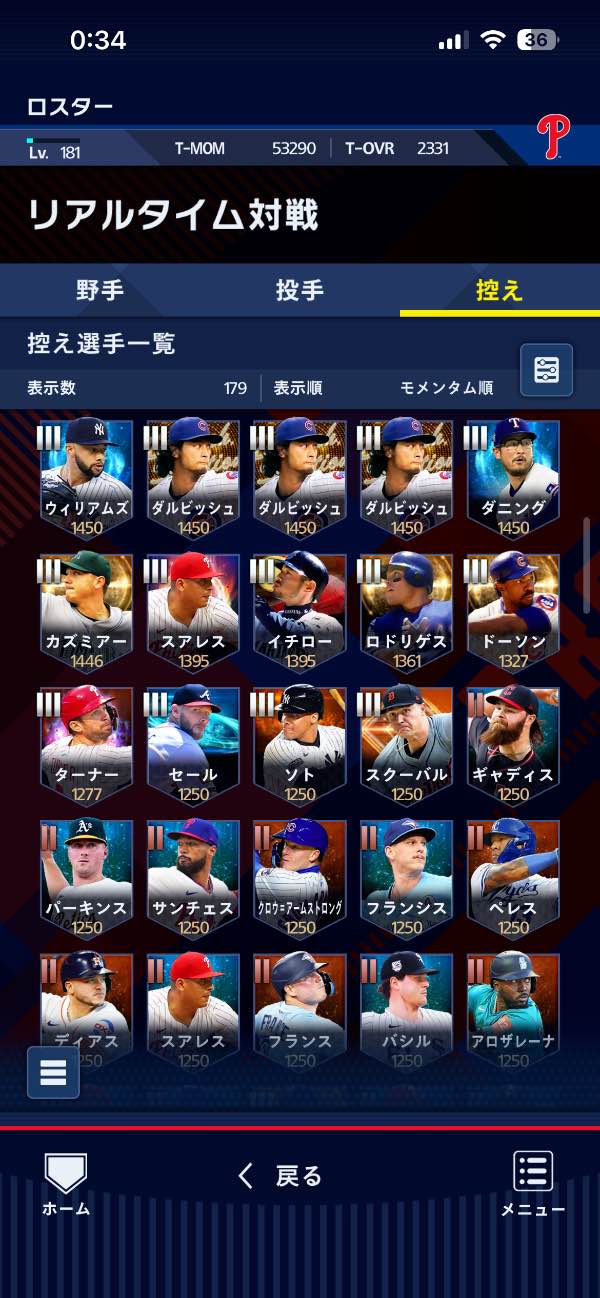Viewport: 600px width, 1298px height.
Task: Open the floating list menu button
Action: (x=53, y=1072)
